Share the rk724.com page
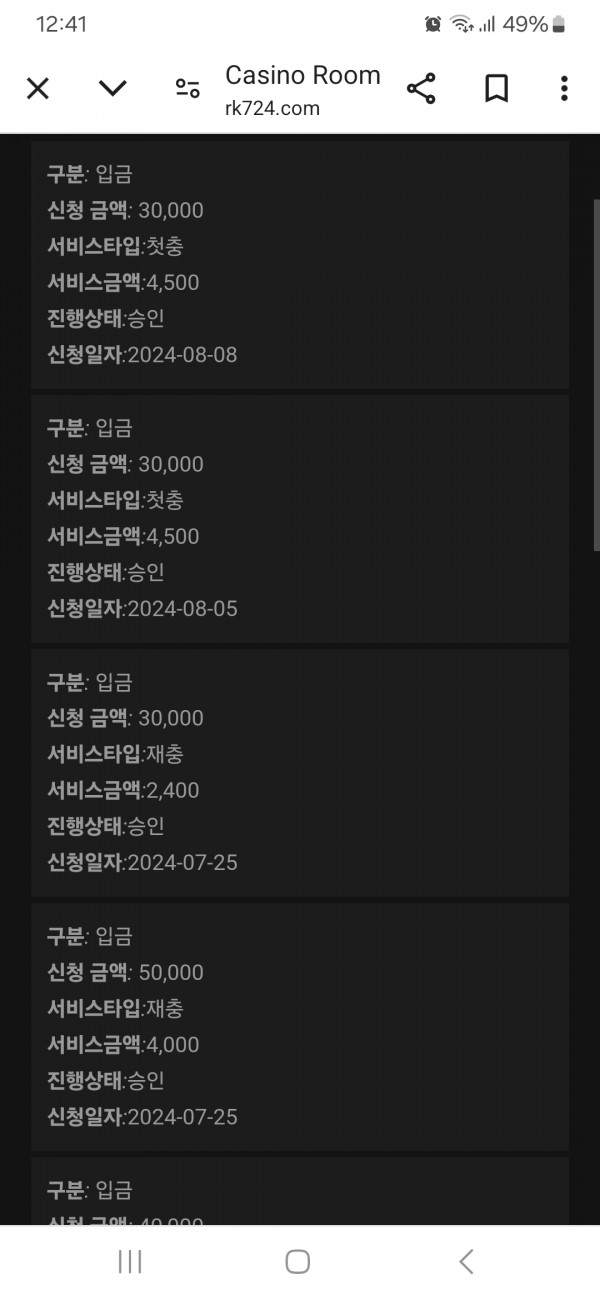600x1300 pixels. pos(421,89)
